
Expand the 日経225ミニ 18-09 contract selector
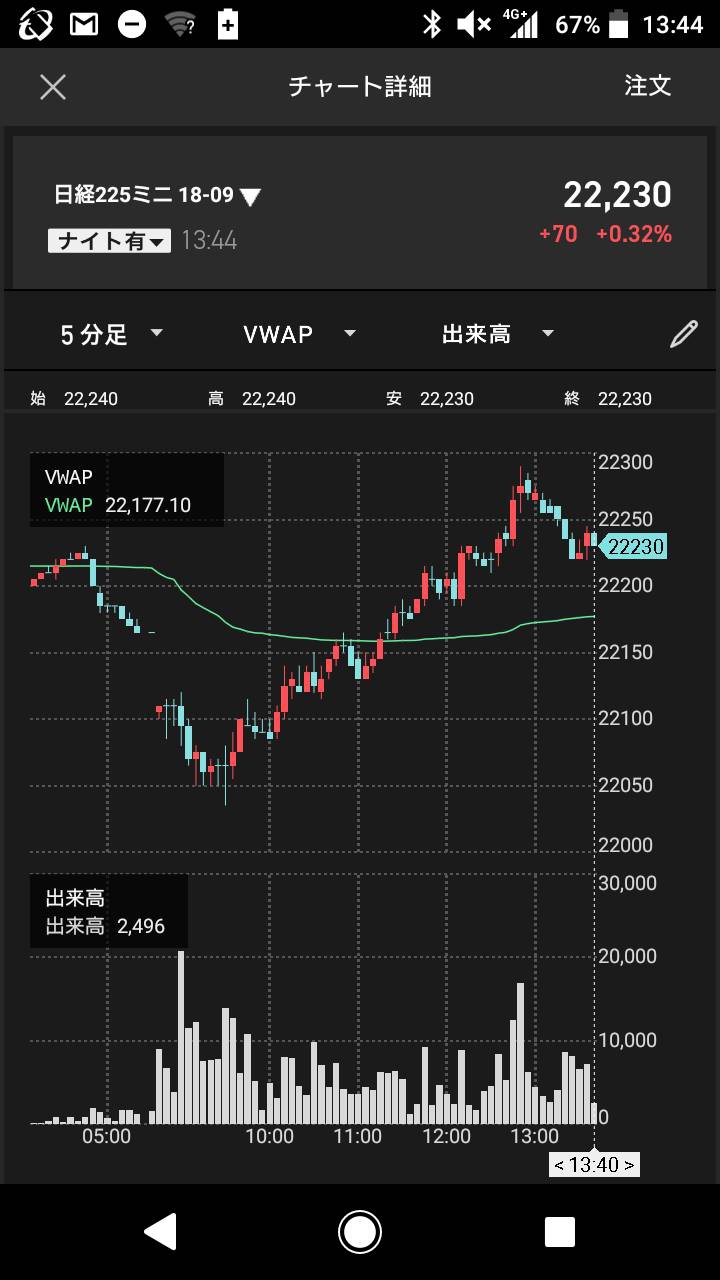click(x=158, y=195)
